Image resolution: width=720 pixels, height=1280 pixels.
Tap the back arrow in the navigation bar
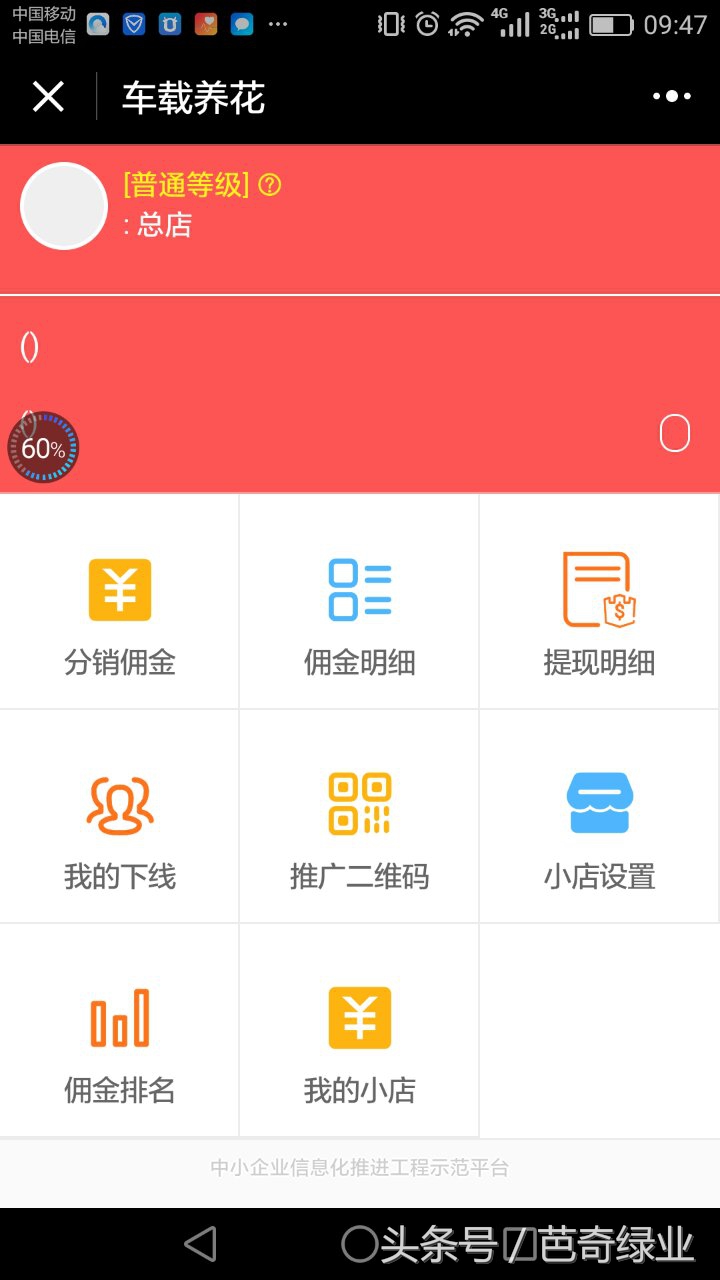pyautogui.click(x=200, y=1243)
